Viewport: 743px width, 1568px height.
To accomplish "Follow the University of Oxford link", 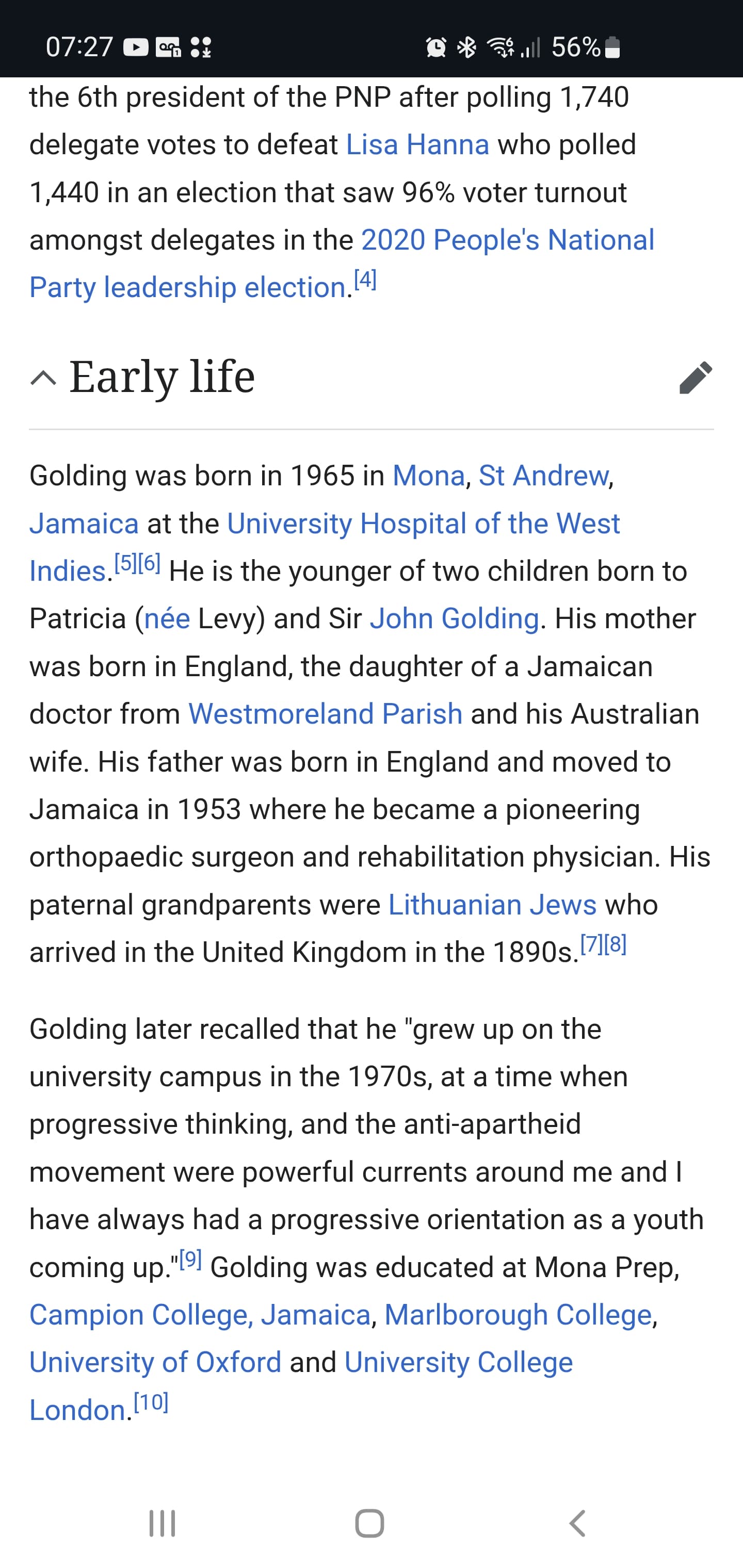I will (155, 1362).
